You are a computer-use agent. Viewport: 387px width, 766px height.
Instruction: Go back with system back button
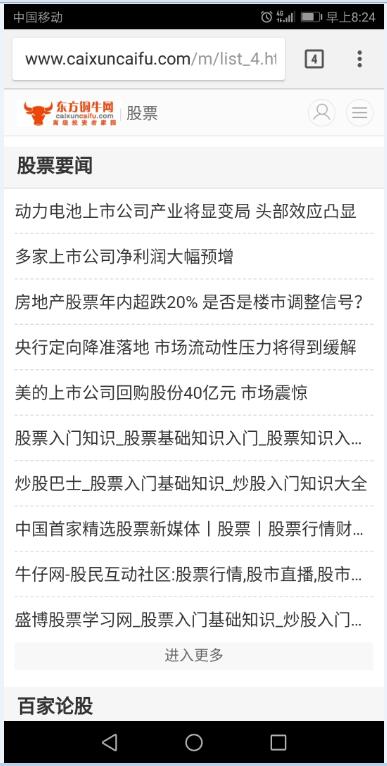click(109, 743)
